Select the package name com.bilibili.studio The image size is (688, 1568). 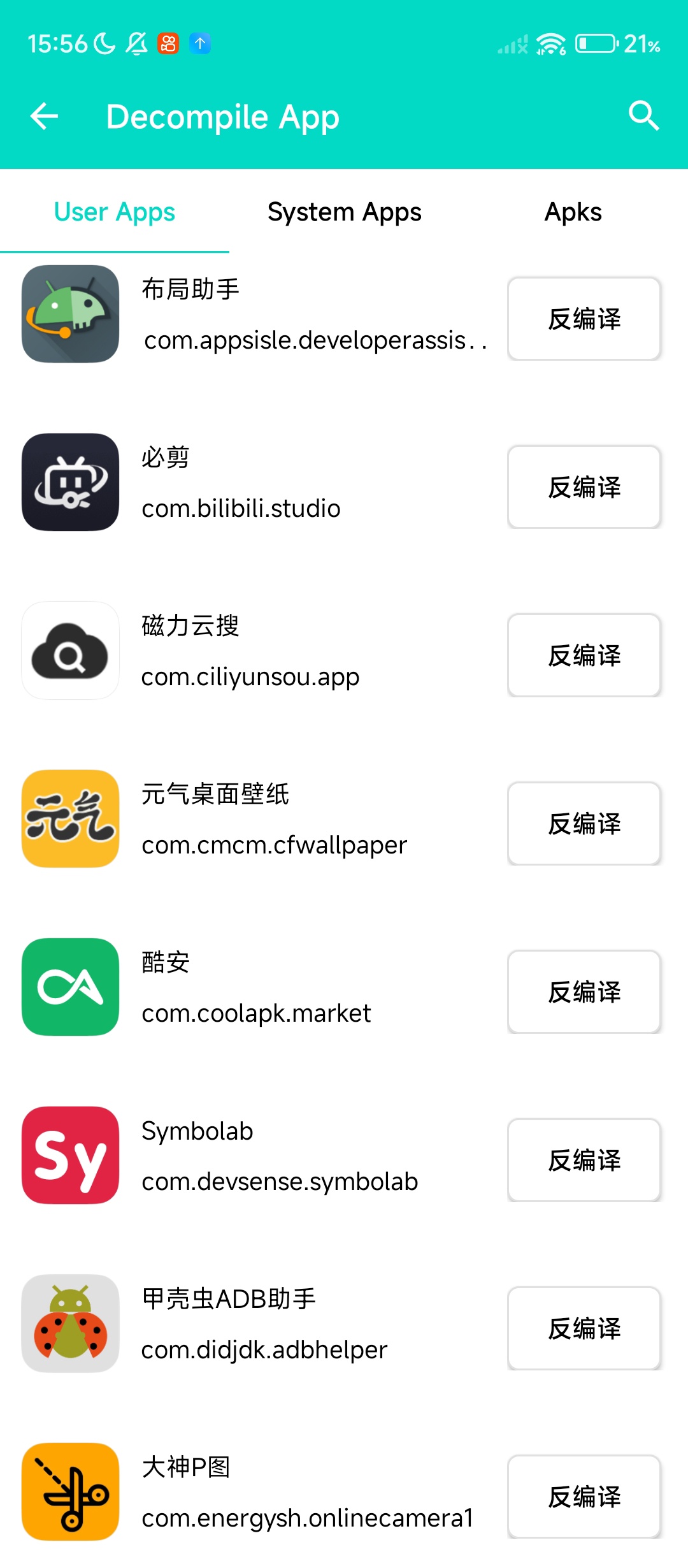[241, 508]
